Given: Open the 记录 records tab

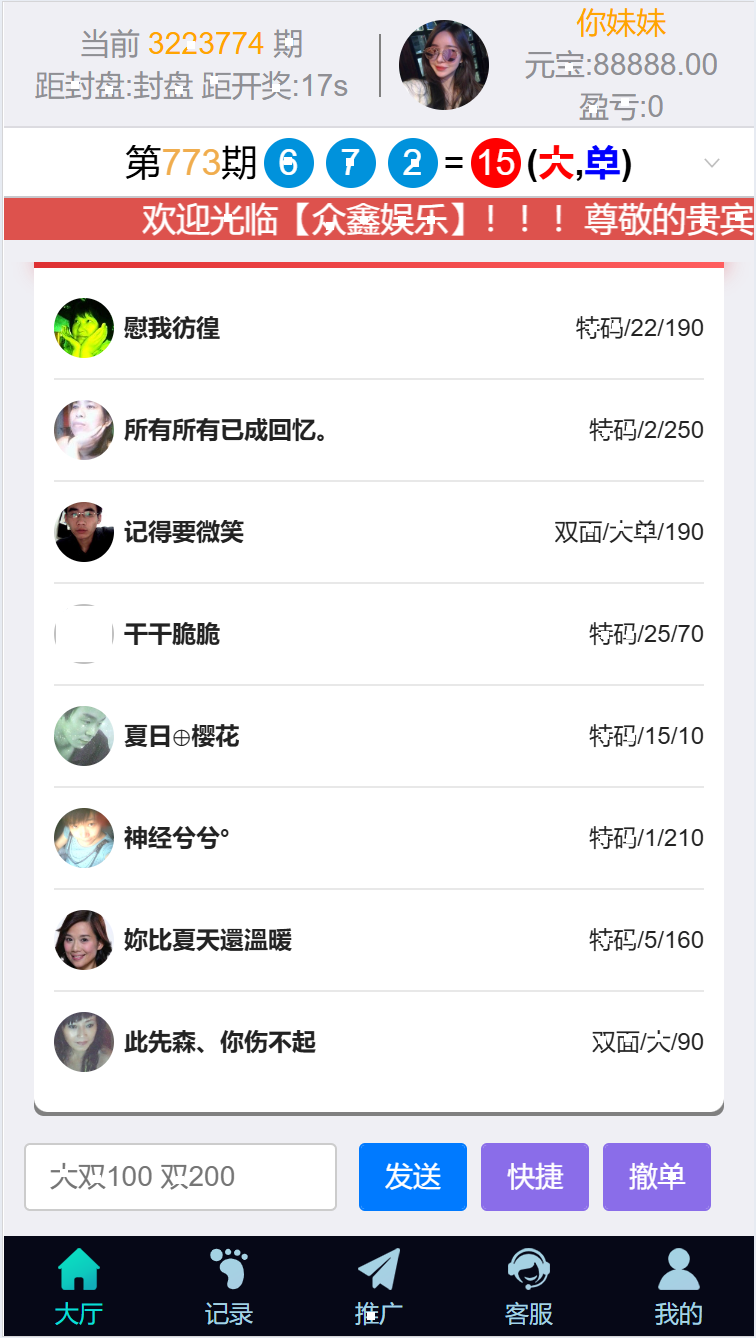Looking at the screenshot, I should pos(229,1288).
